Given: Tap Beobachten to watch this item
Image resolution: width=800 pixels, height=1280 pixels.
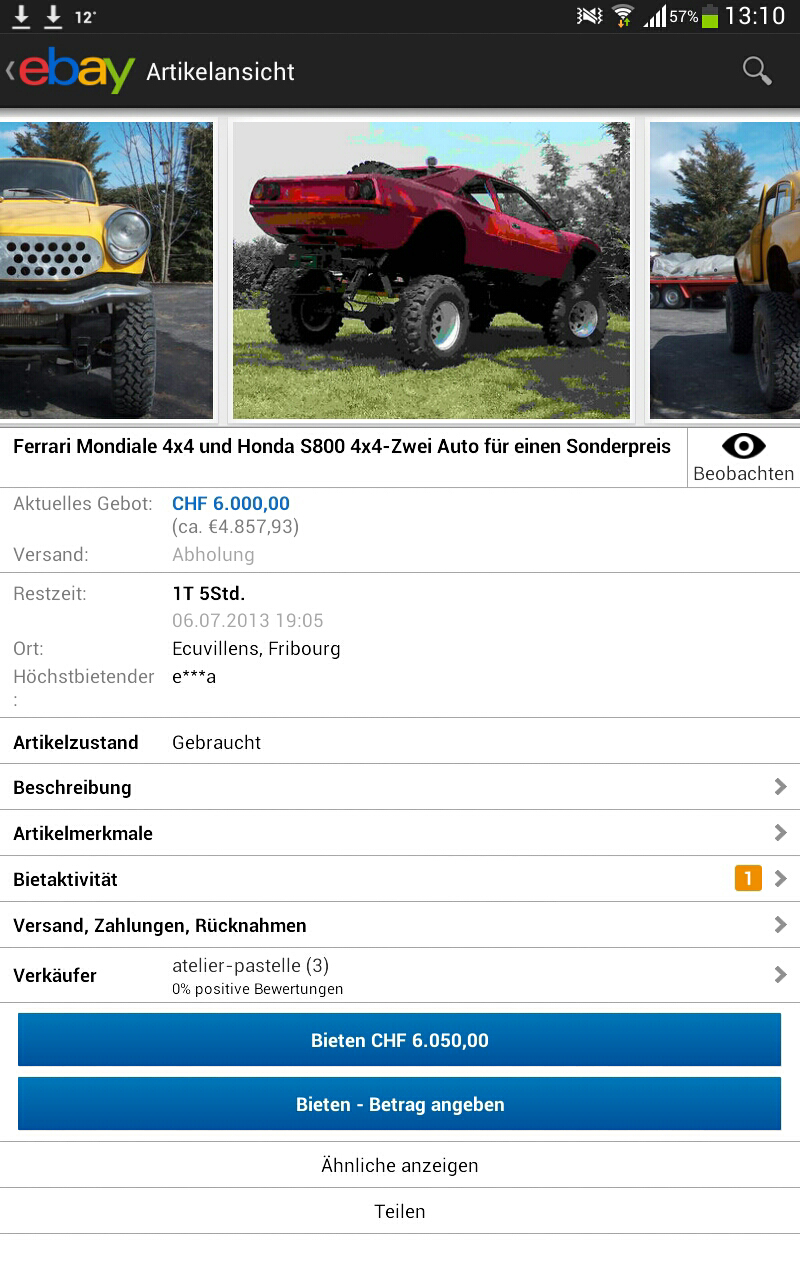Looking at the screenshot, I should (743, 458).
